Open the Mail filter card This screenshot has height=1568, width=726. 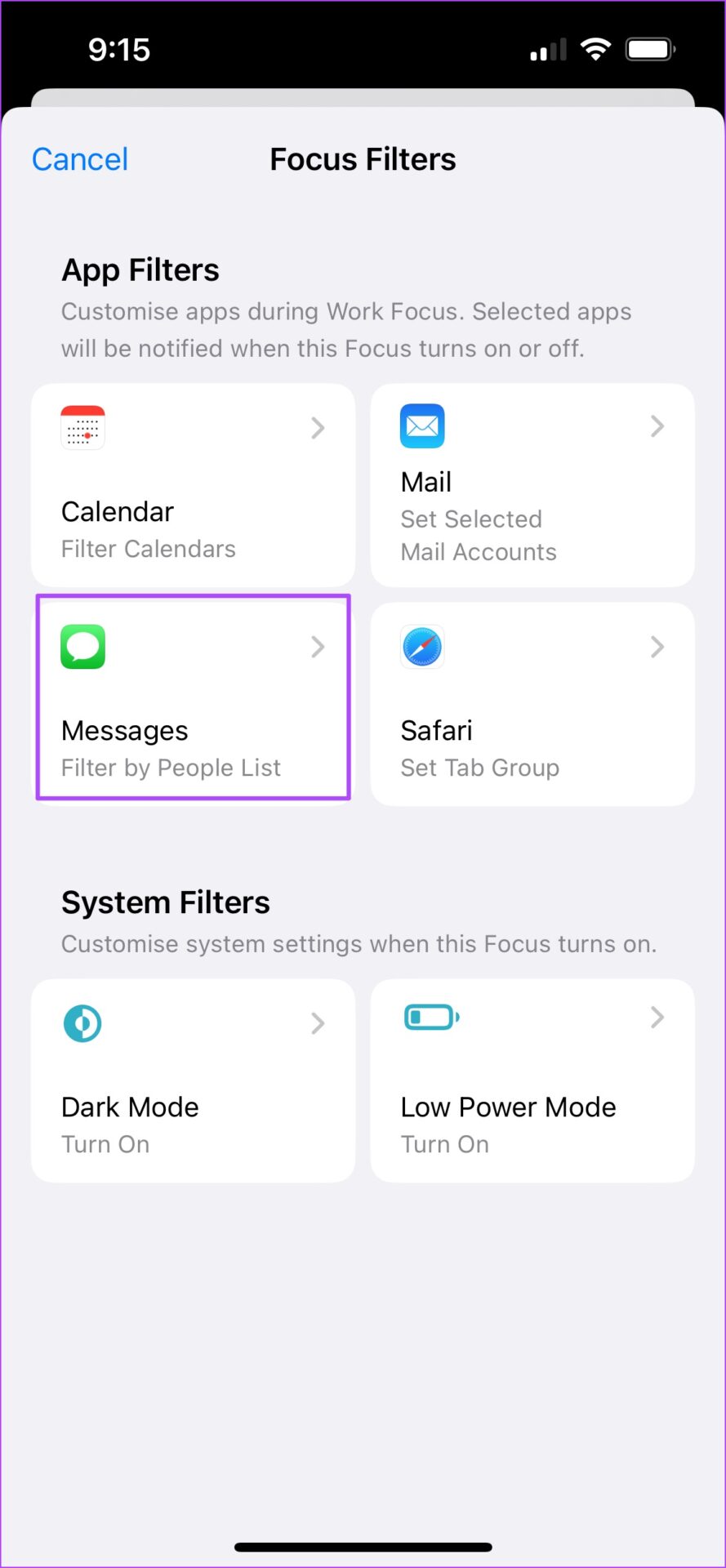tap(532, 485)
